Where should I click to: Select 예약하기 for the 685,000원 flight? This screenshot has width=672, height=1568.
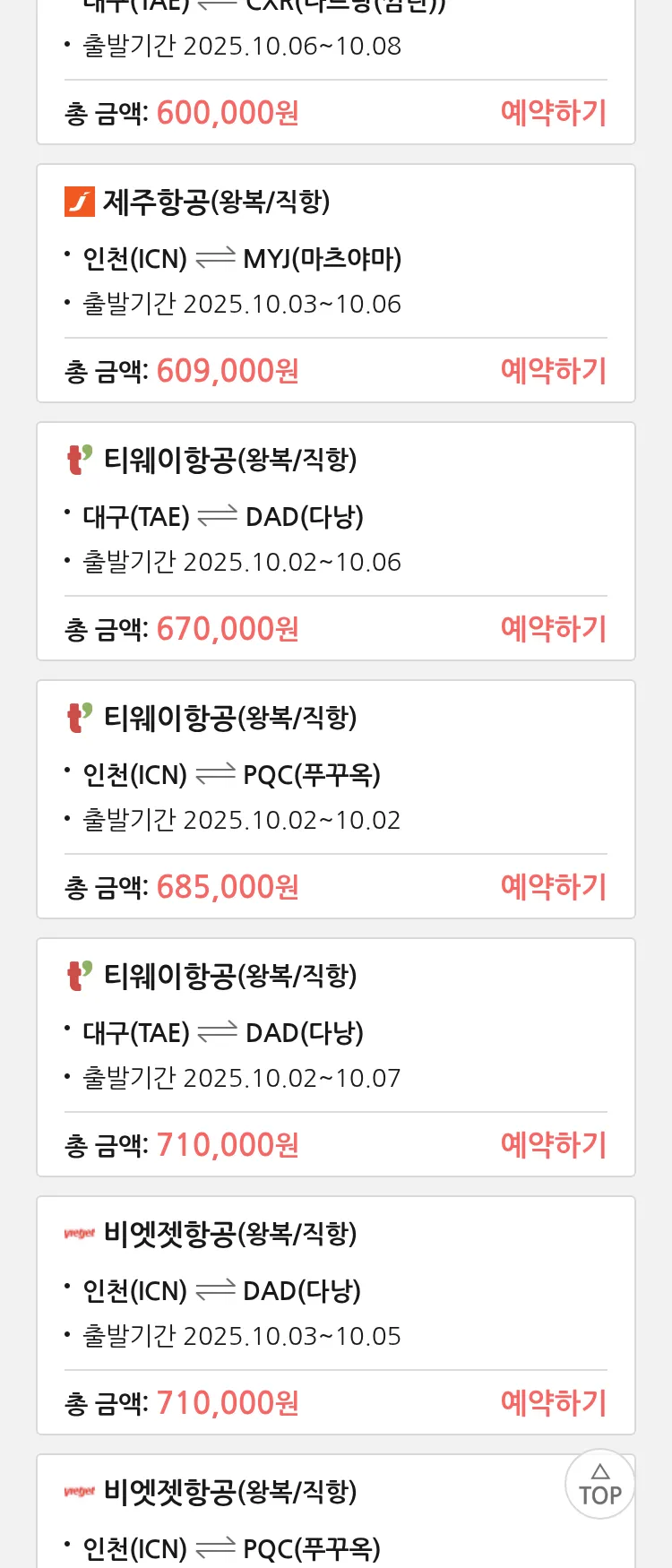(553, 887)
